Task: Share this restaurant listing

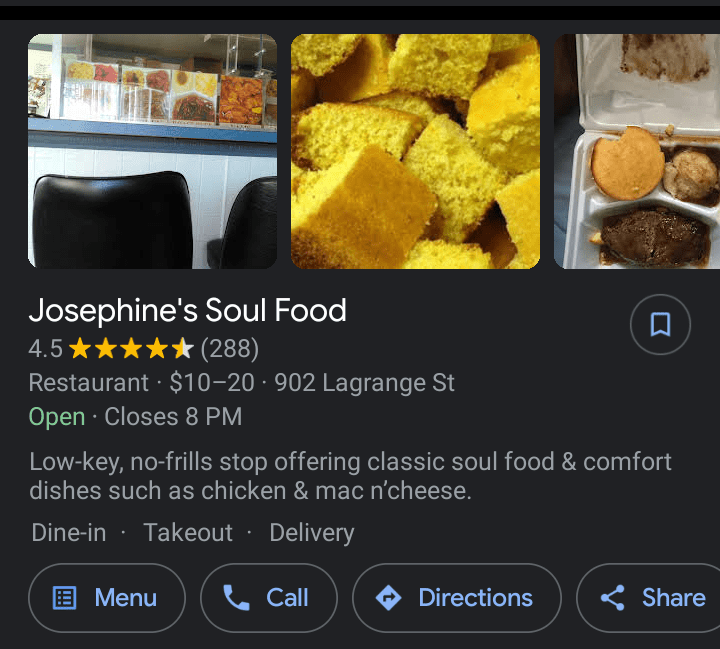Action: (x=652, y=598)
